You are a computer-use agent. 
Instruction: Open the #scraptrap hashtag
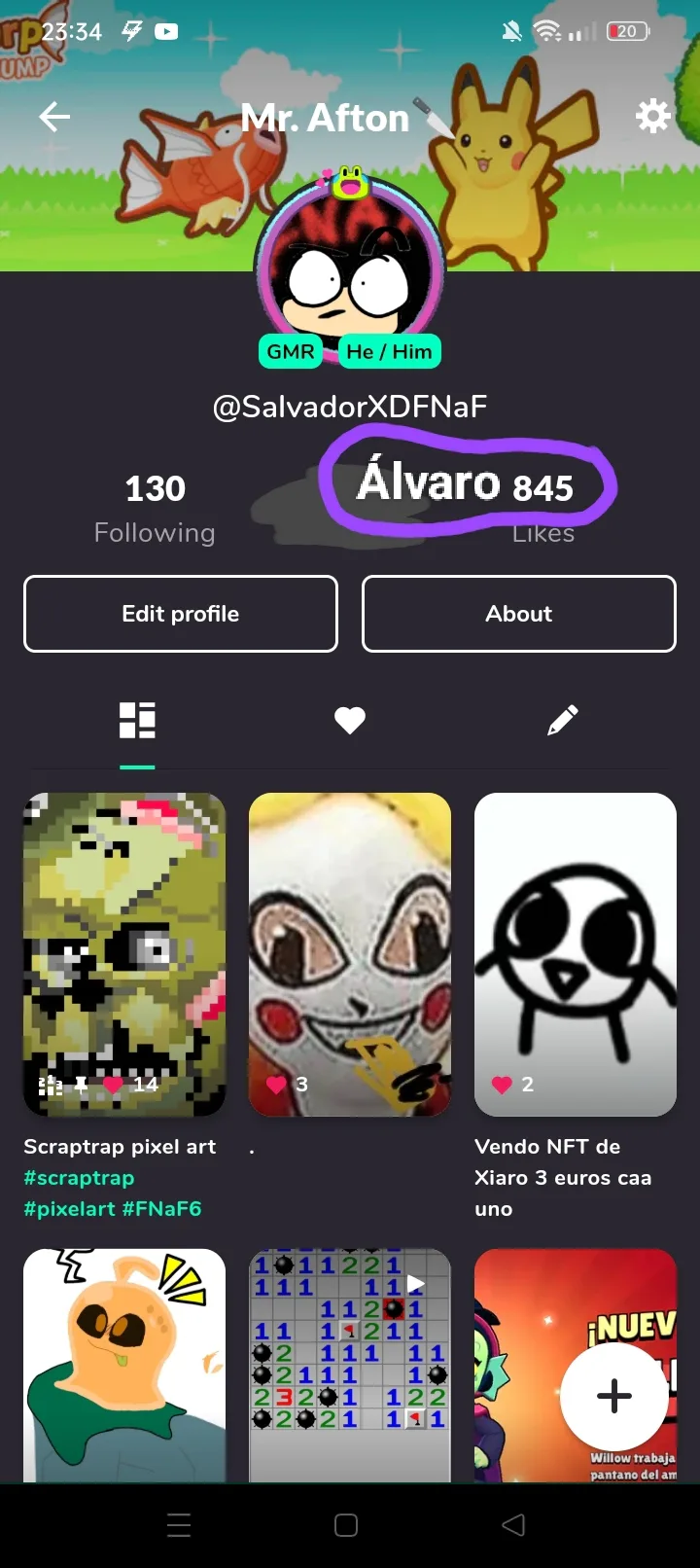(x=79, y=1178)
